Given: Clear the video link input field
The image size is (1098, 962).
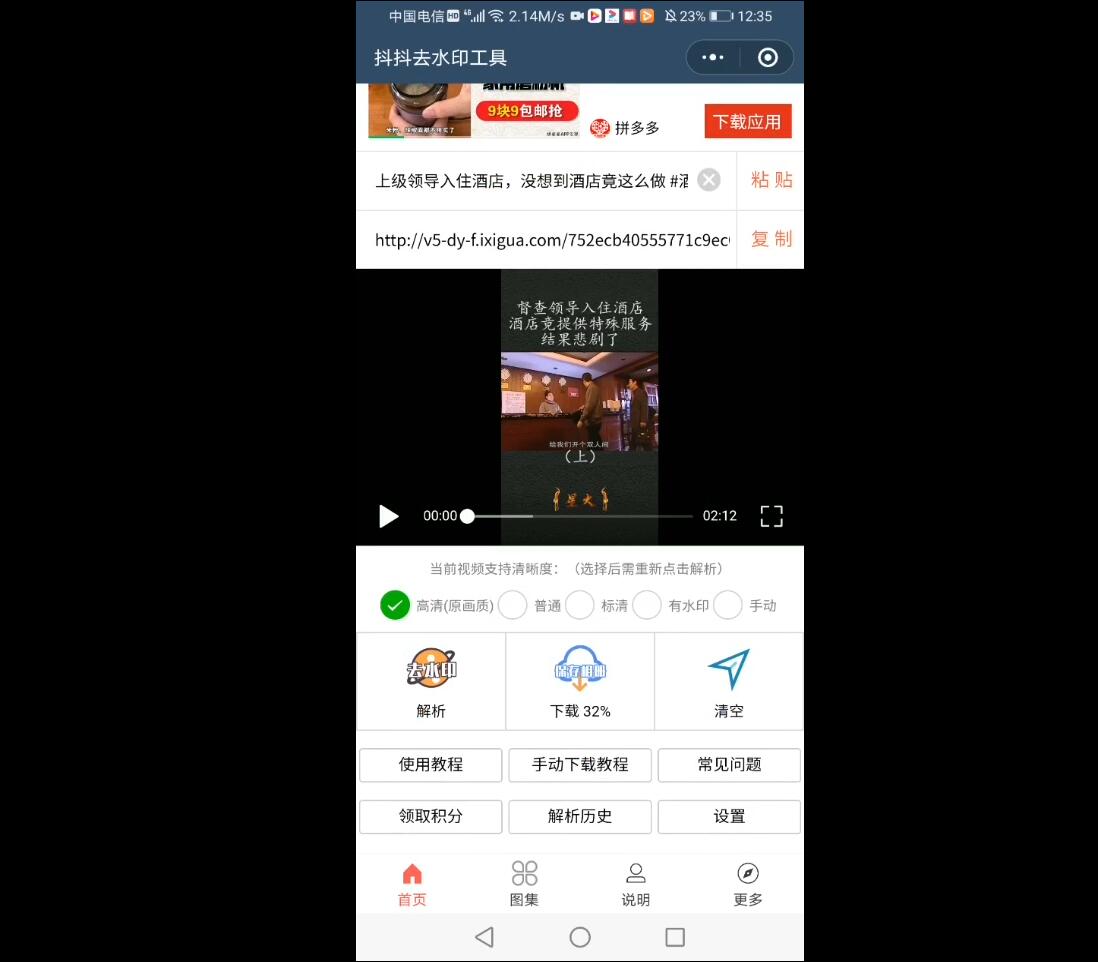Looking at the screenshot, I should tap(708, 180).
